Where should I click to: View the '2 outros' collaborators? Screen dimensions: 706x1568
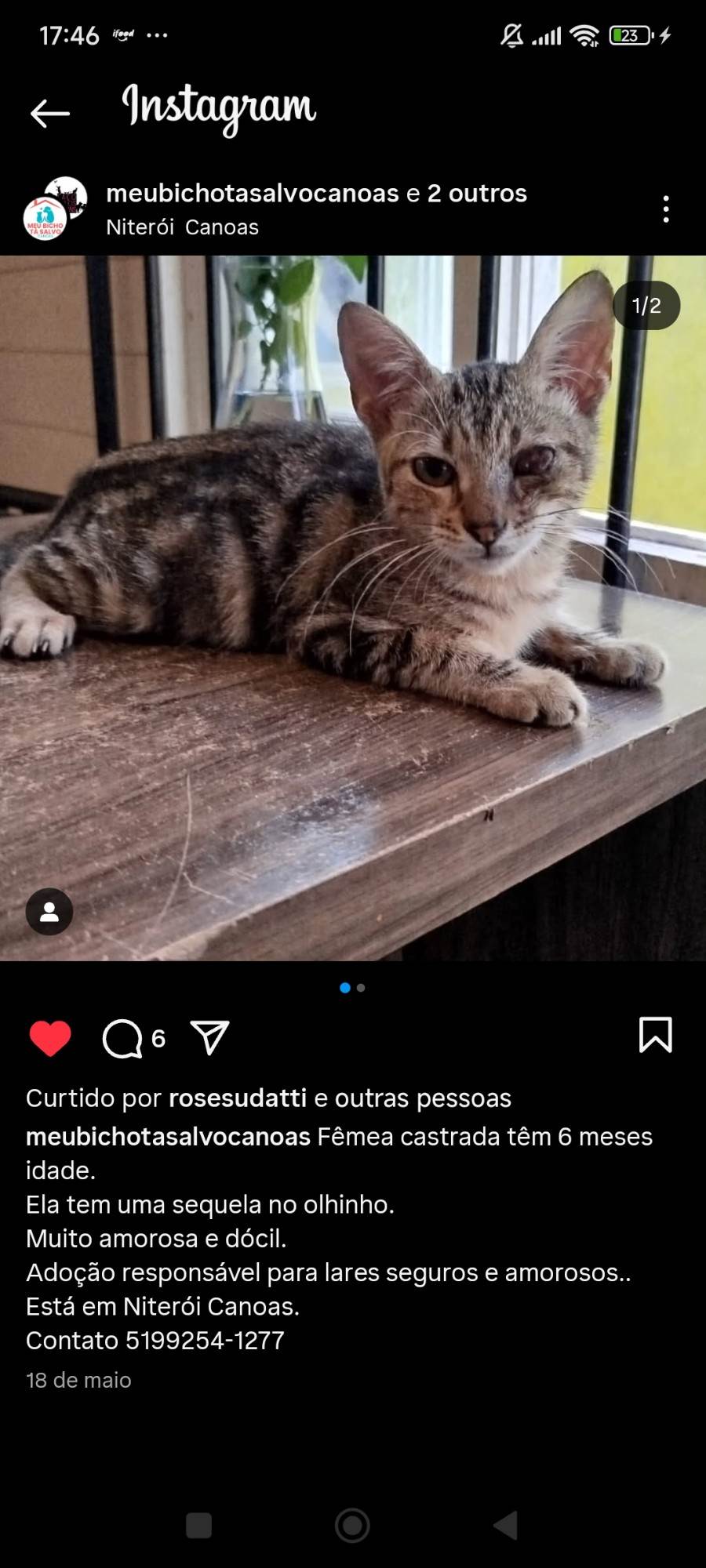point(476,194)
